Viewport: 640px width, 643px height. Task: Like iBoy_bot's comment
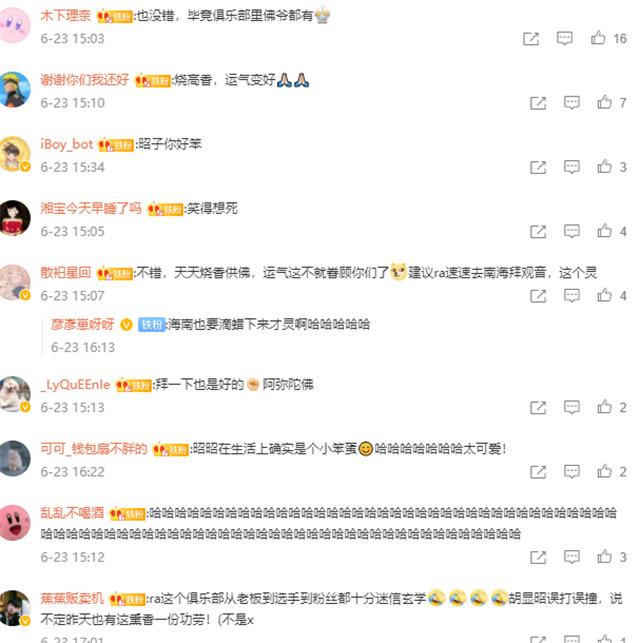coord(605,167)
